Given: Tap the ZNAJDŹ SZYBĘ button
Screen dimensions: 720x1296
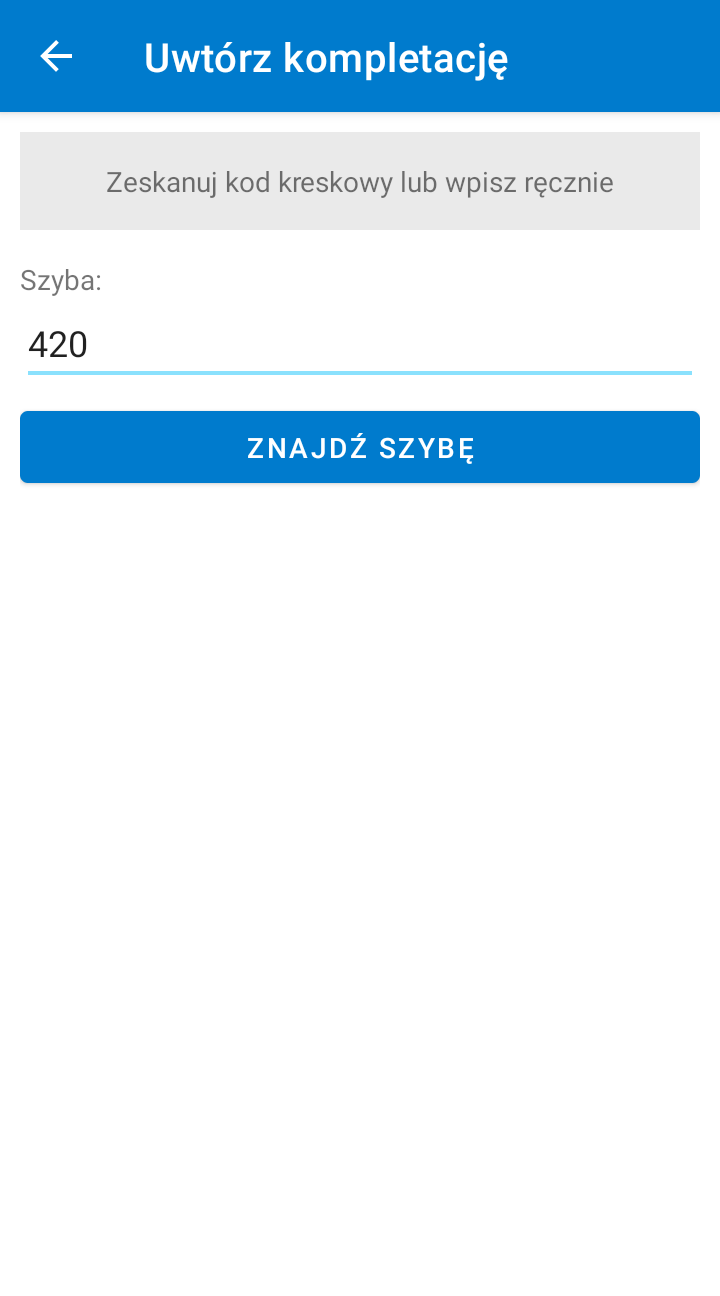Looking at the screenshot, I should [360, 447].
